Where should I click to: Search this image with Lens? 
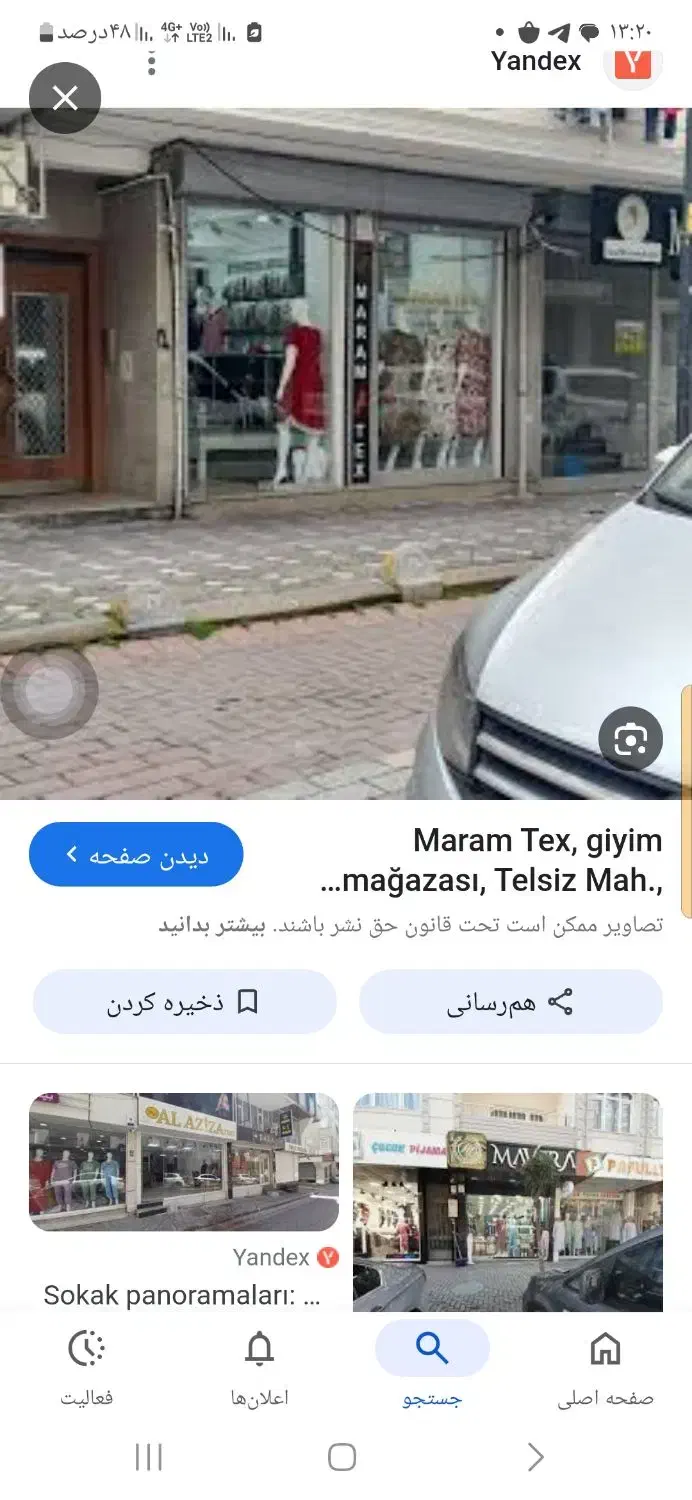point(630,740)
